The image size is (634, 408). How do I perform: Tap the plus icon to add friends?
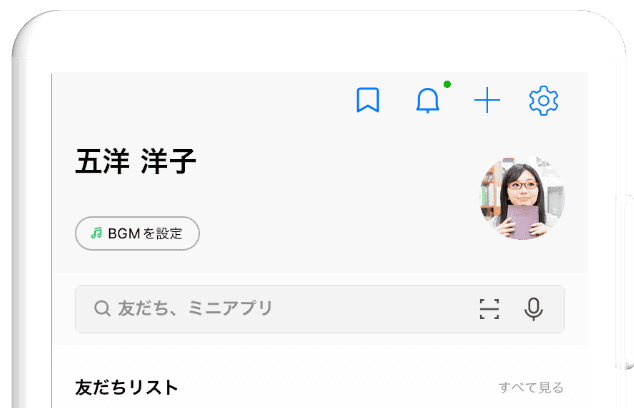tap(487, 100)
